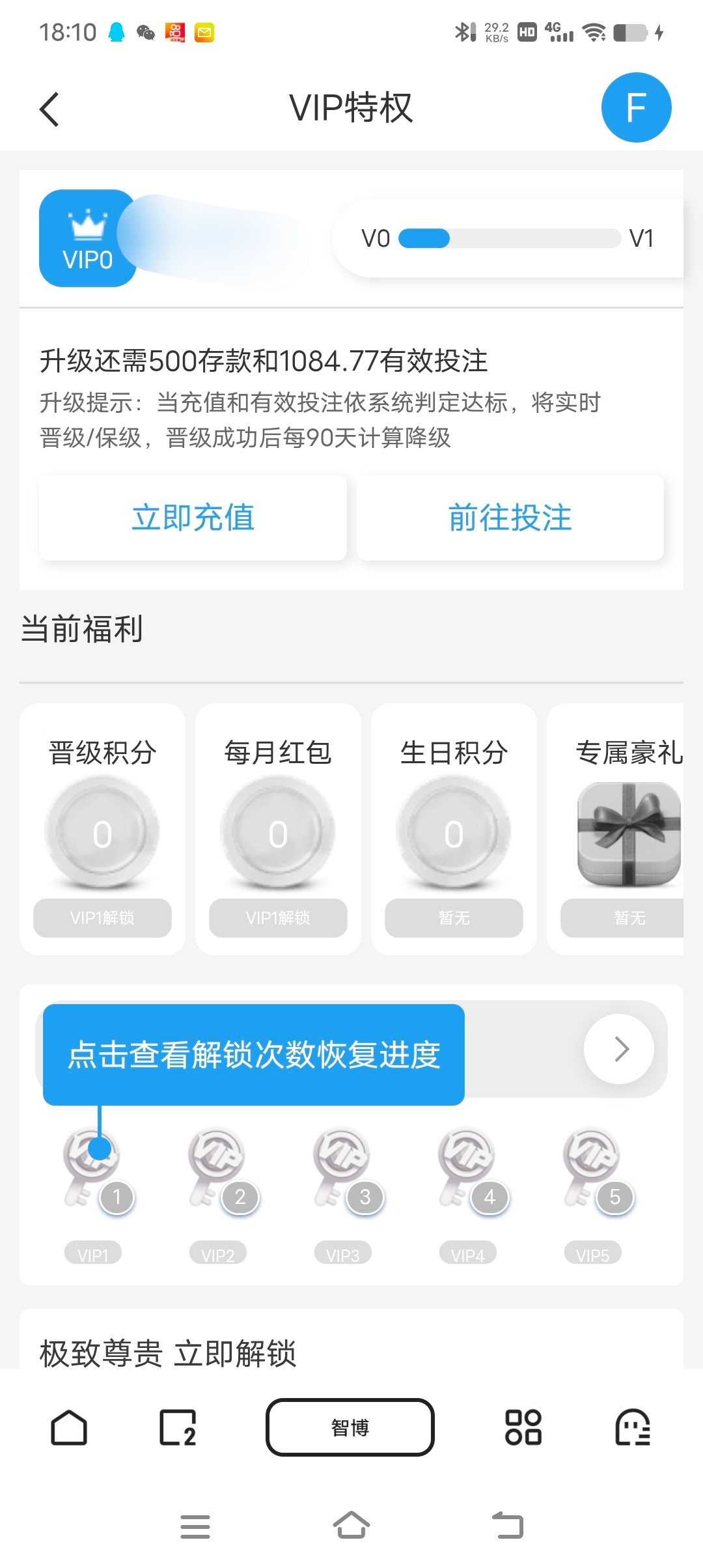
Task: Tap the 智博 address box
Action: [x=350, y=1427]
